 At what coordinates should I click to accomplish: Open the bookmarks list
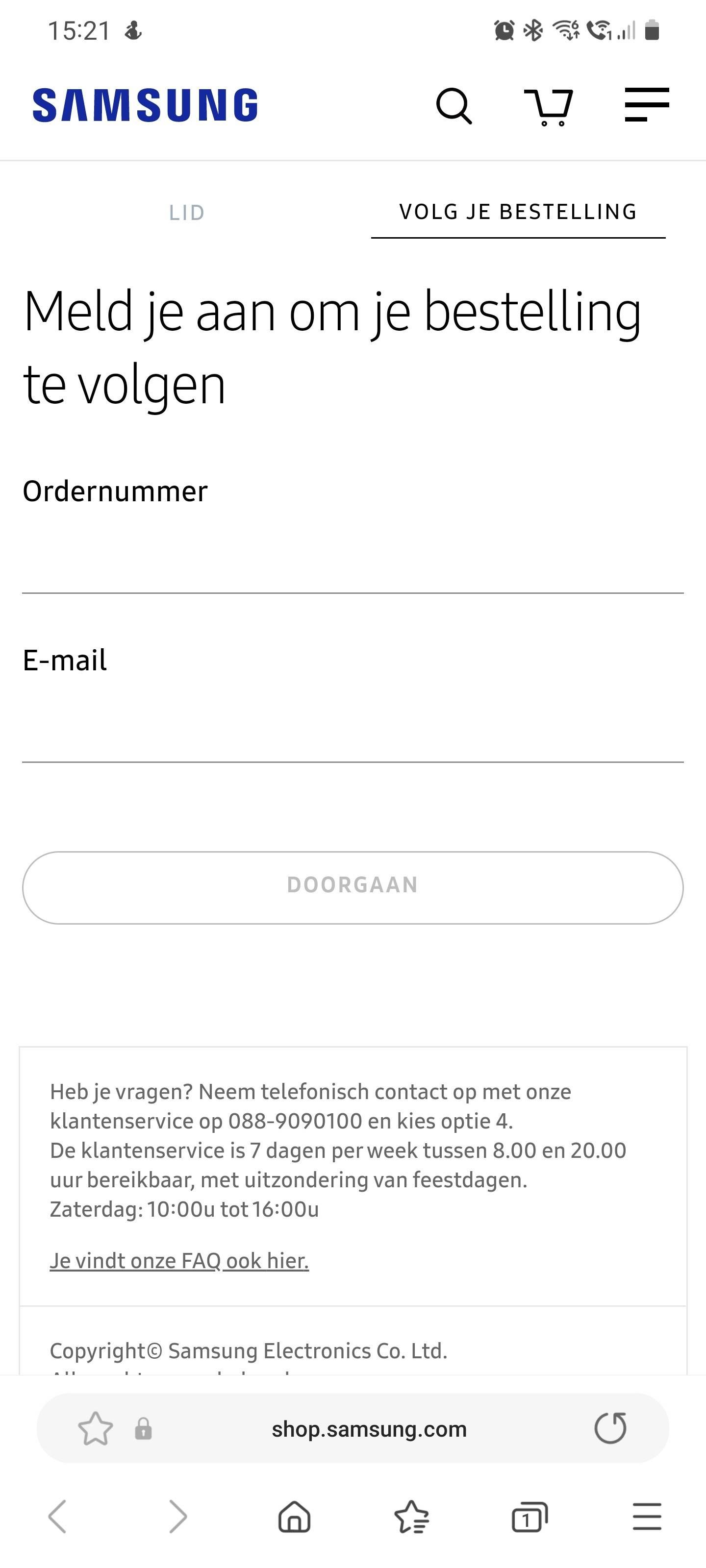pyautogui.click(x=412, y=1516)
